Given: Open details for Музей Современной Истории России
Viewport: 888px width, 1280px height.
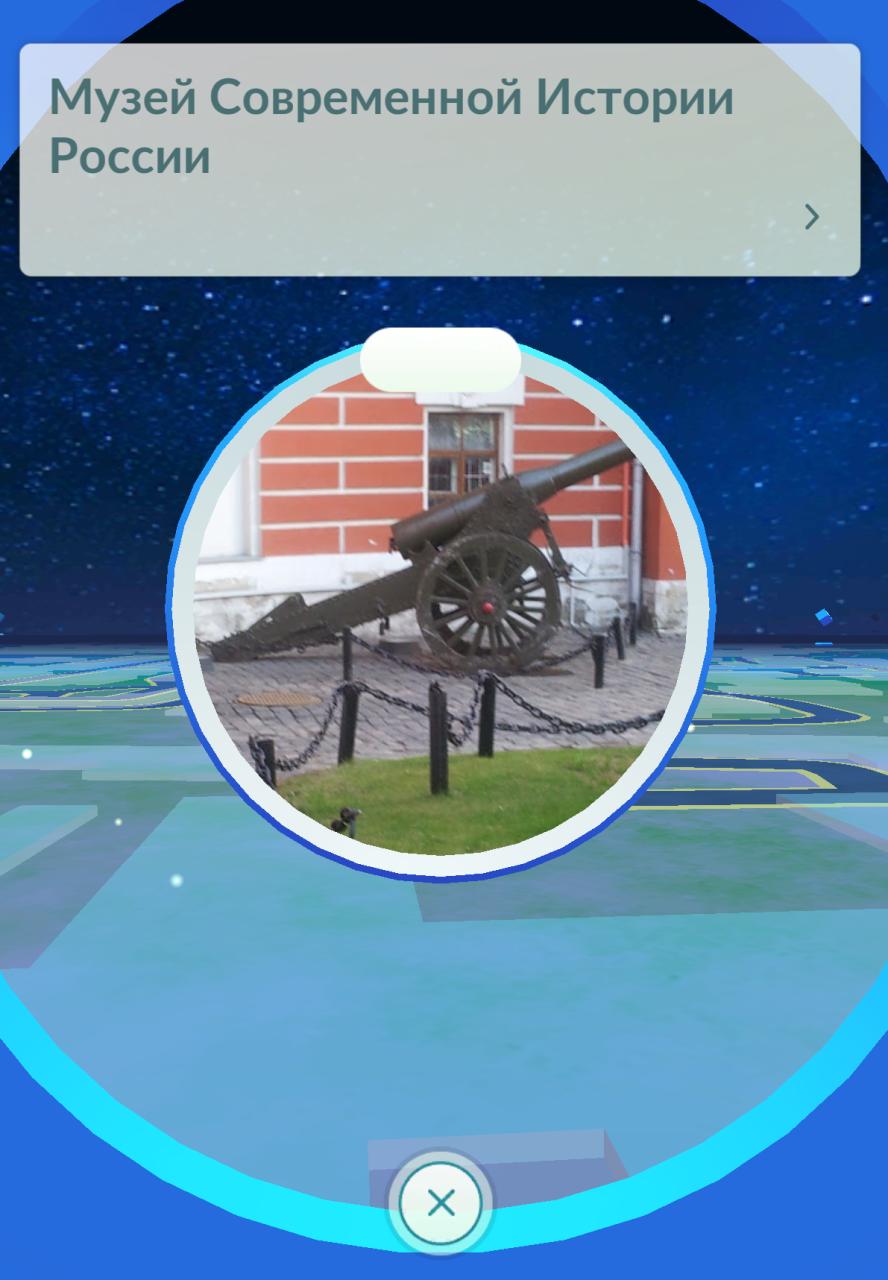Looking at the screenshot, I should point(811,216).
